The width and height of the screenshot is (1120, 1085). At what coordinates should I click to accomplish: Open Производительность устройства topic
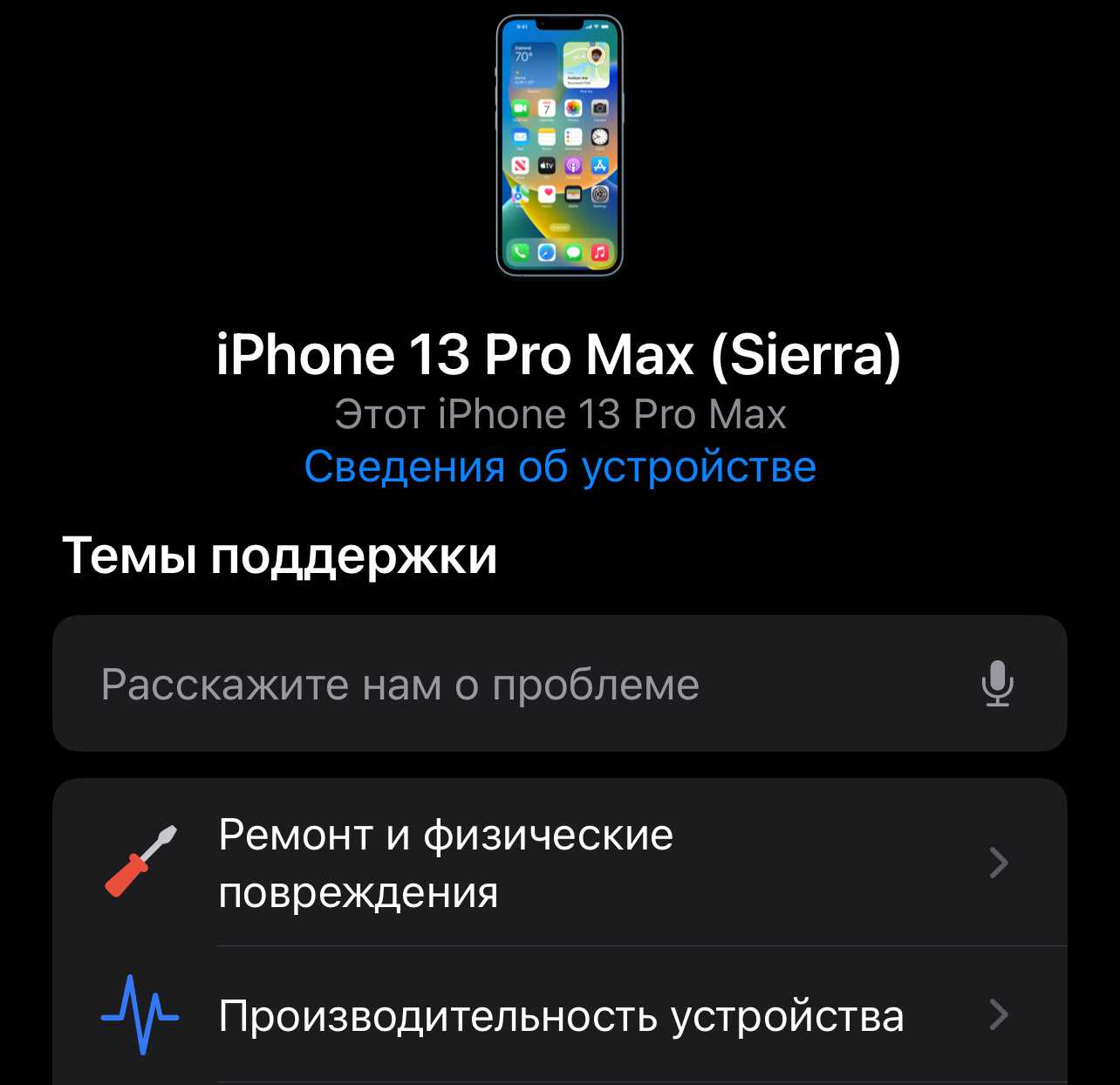pyautogui.click(x=558, y=1015)
